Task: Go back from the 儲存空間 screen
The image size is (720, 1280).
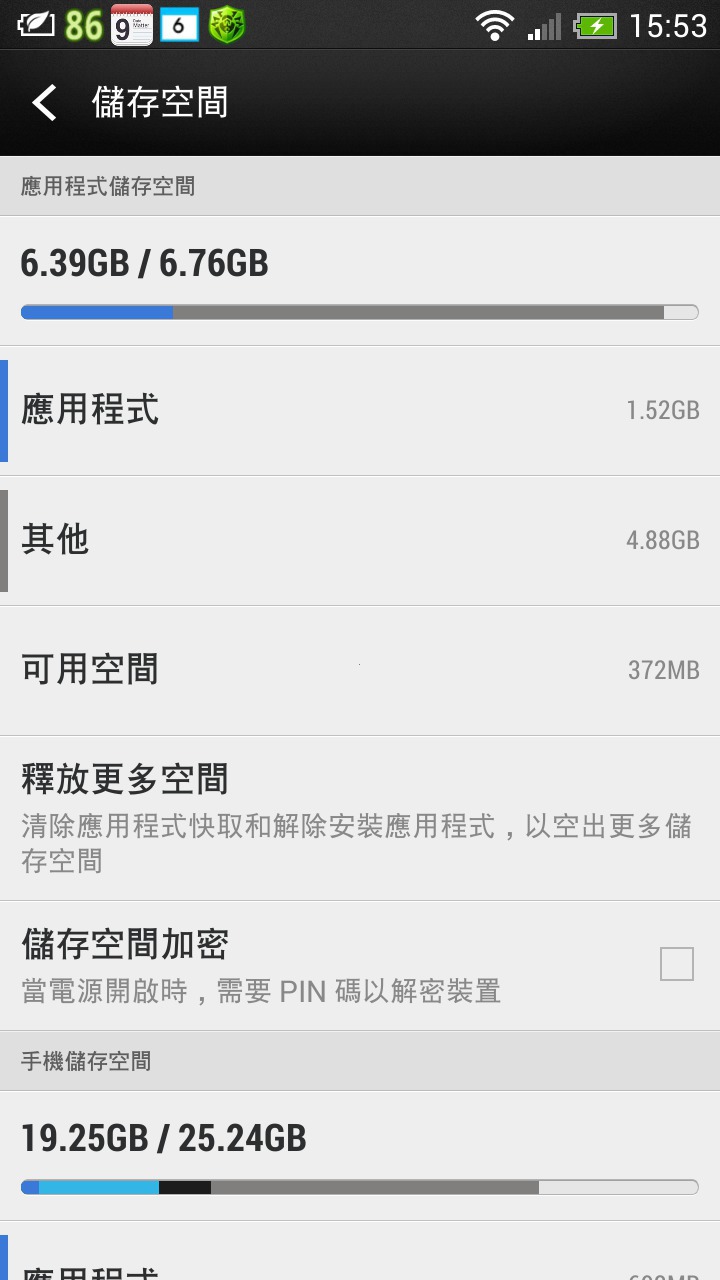Action: (x=44, y=103)
